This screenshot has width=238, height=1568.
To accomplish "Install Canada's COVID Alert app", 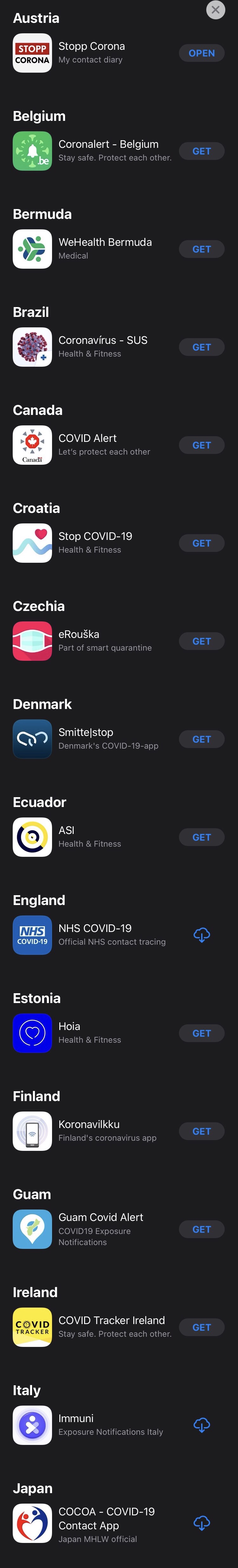I will (202, 446).
